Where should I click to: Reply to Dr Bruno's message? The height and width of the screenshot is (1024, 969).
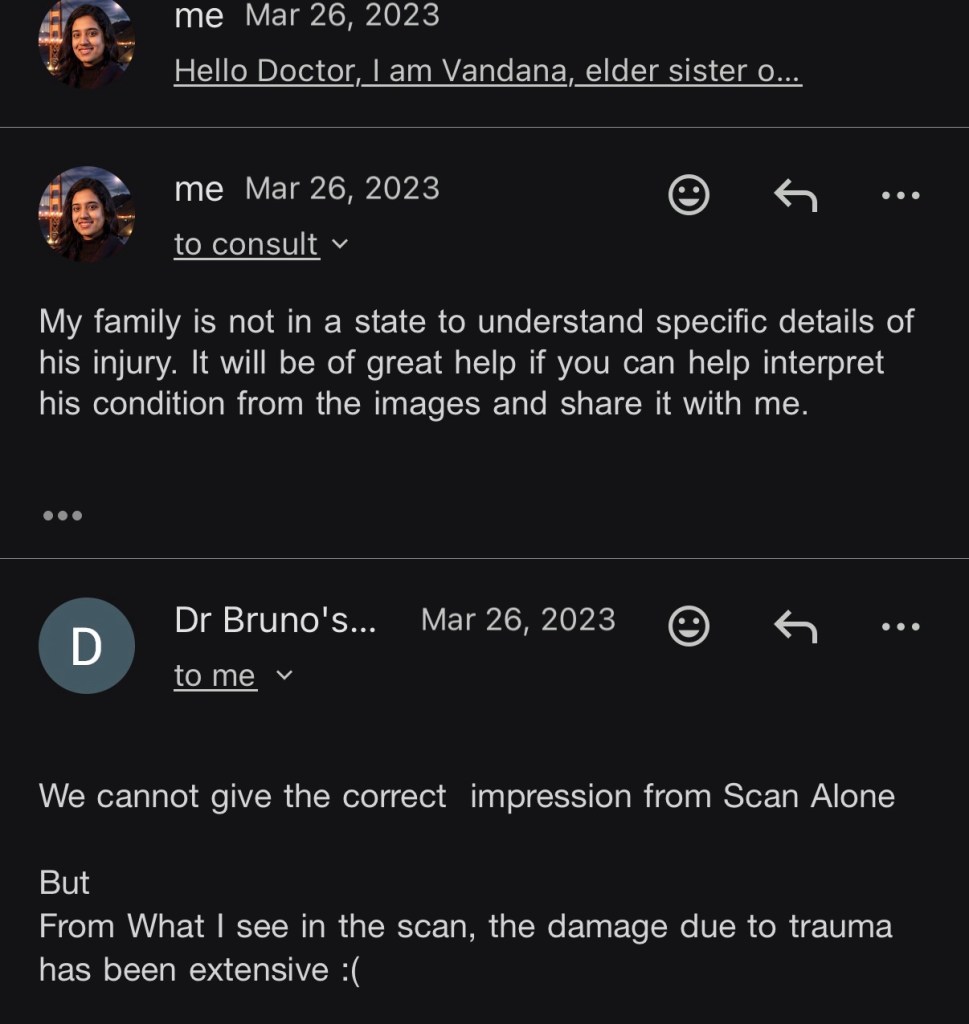796,626
